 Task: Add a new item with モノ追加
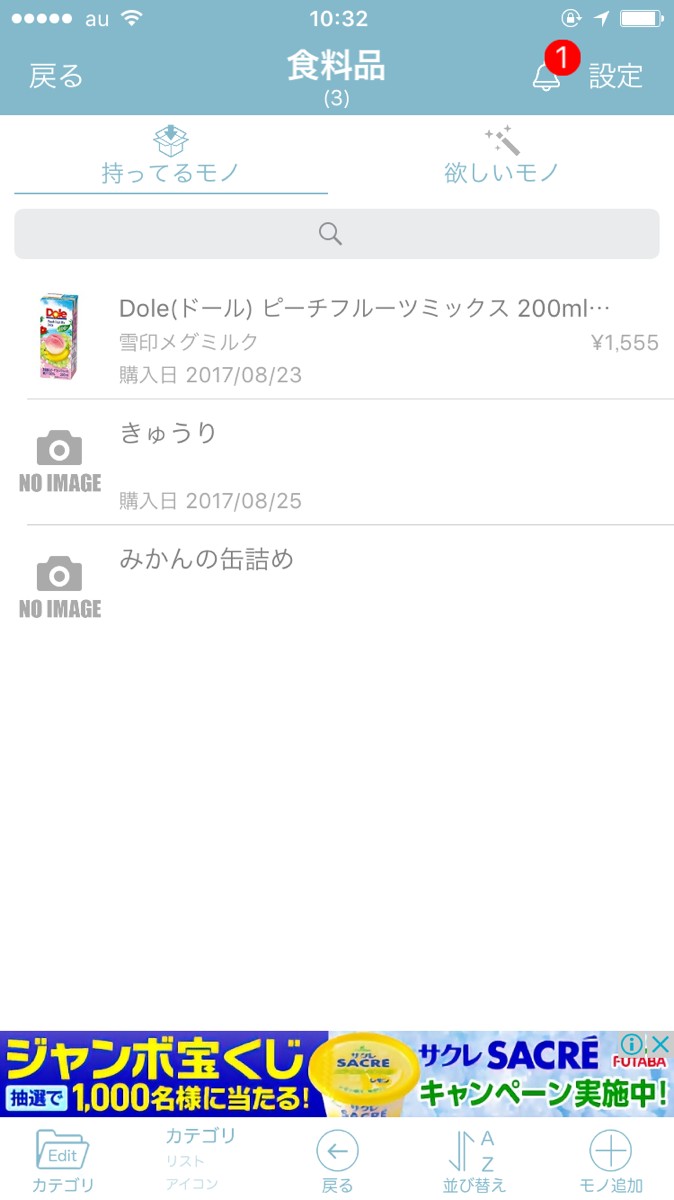(611, 1159)
